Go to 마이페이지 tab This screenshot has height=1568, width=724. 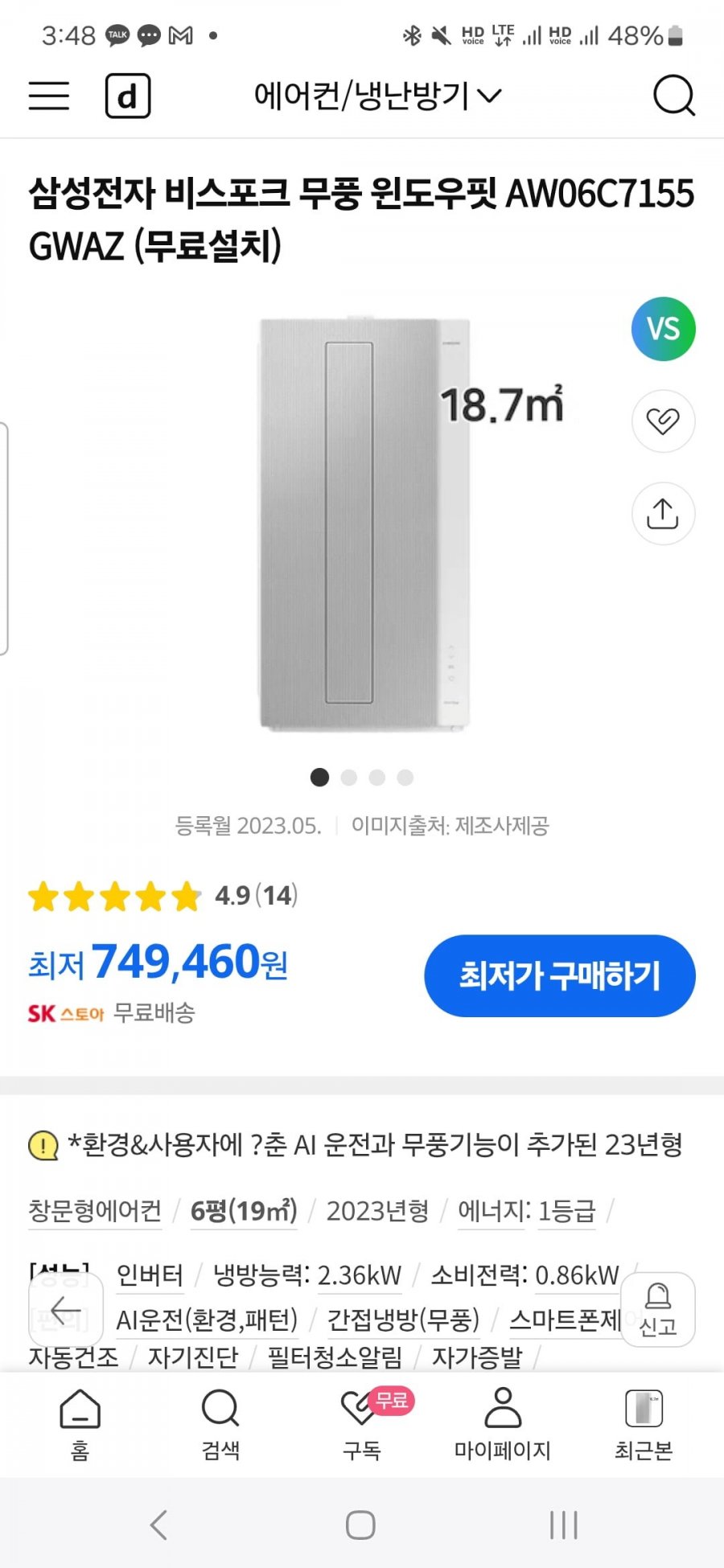[x=503, y=1425]
